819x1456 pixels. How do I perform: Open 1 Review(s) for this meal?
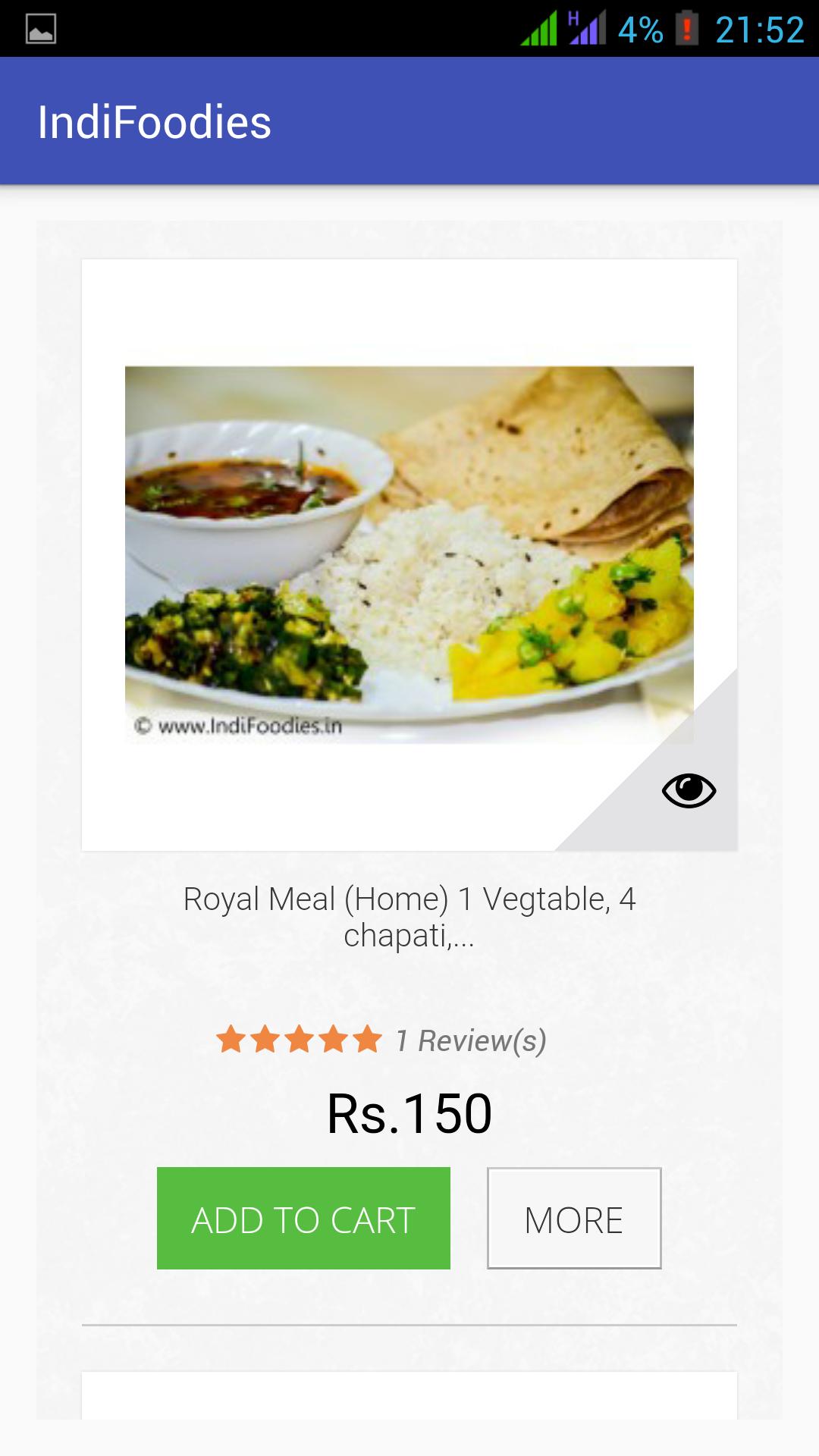[470, 1042]
